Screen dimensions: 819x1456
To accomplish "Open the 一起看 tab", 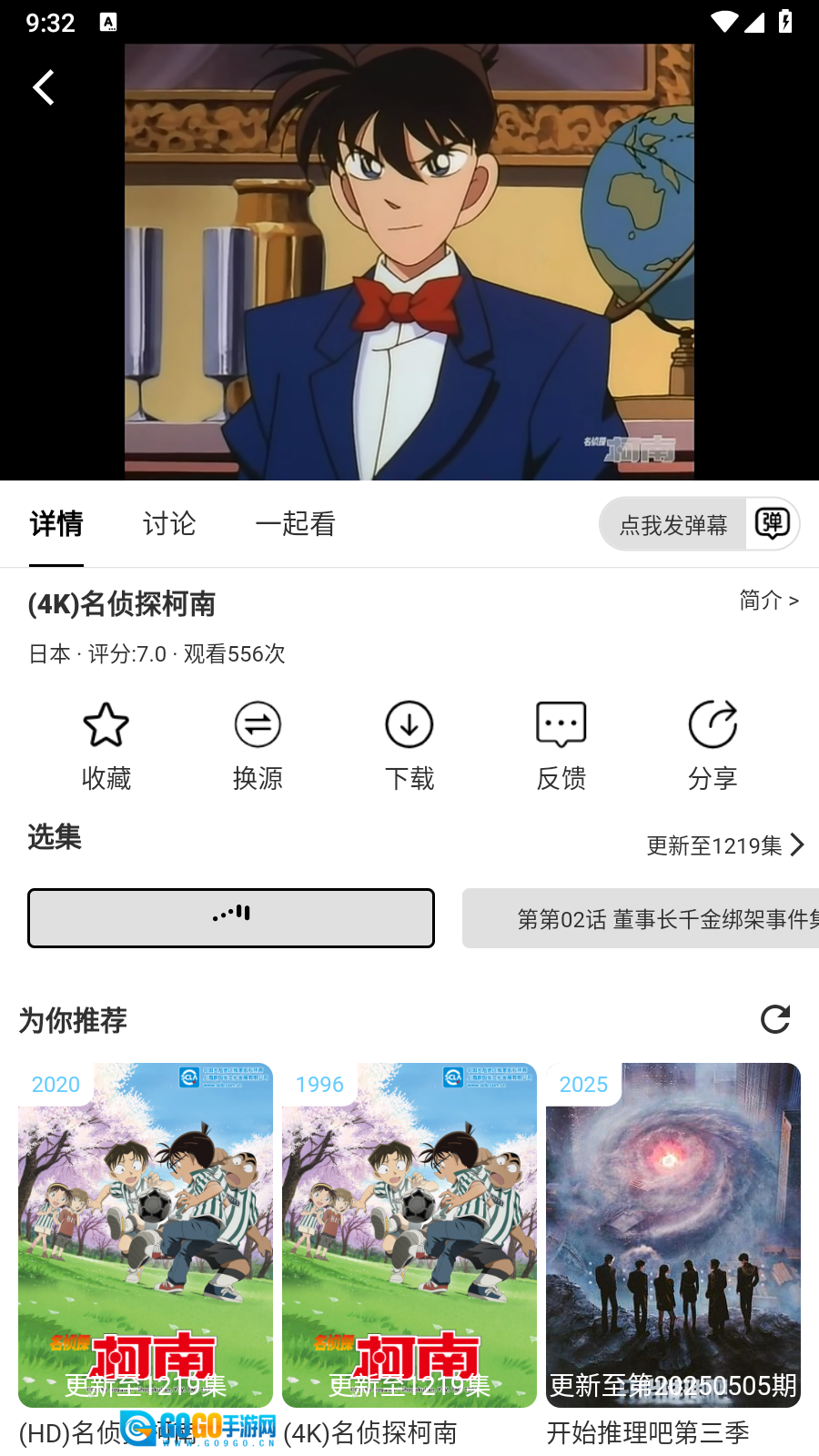I will 296,524.
